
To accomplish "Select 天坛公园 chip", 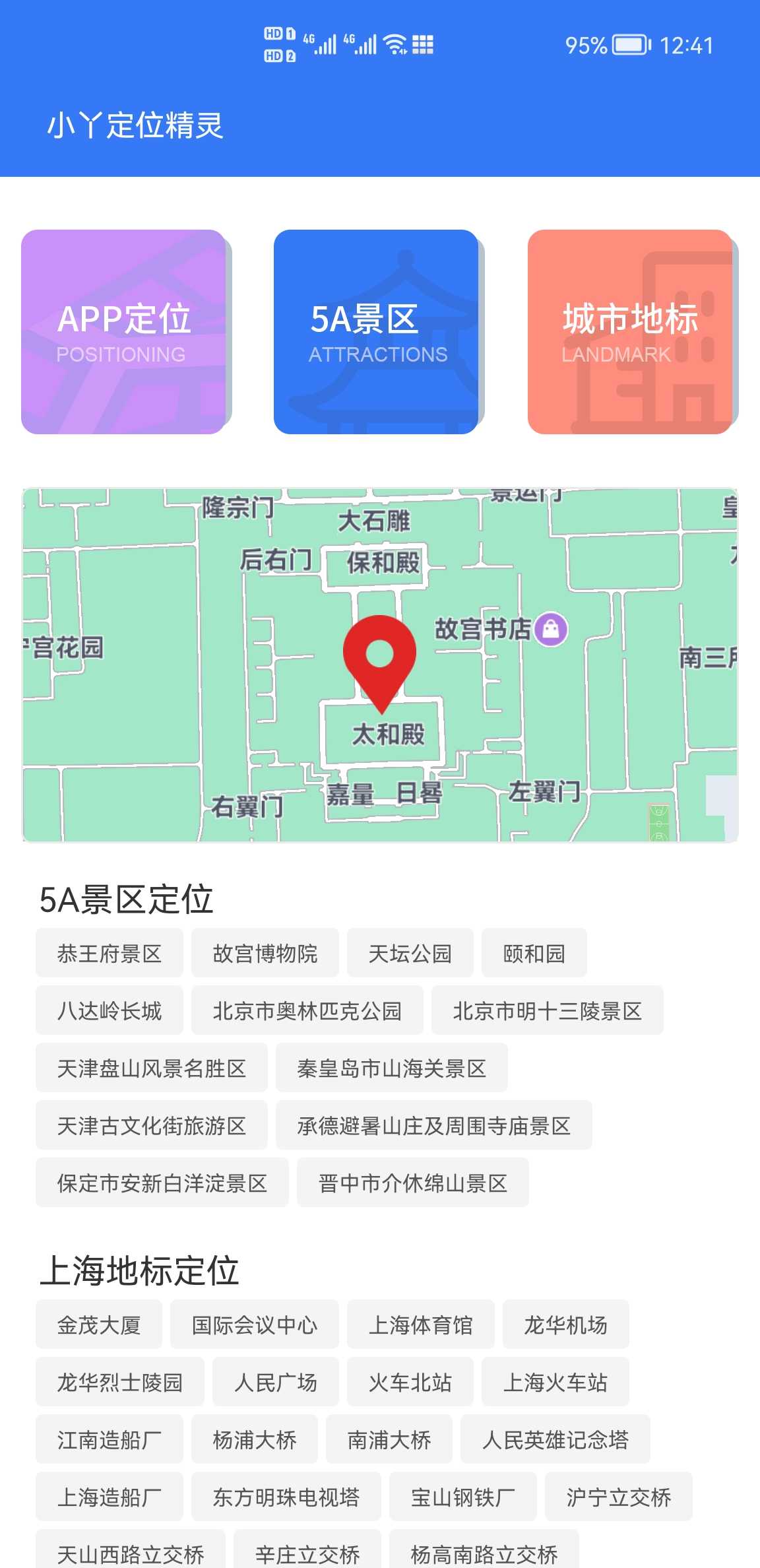I will point(410,953).
